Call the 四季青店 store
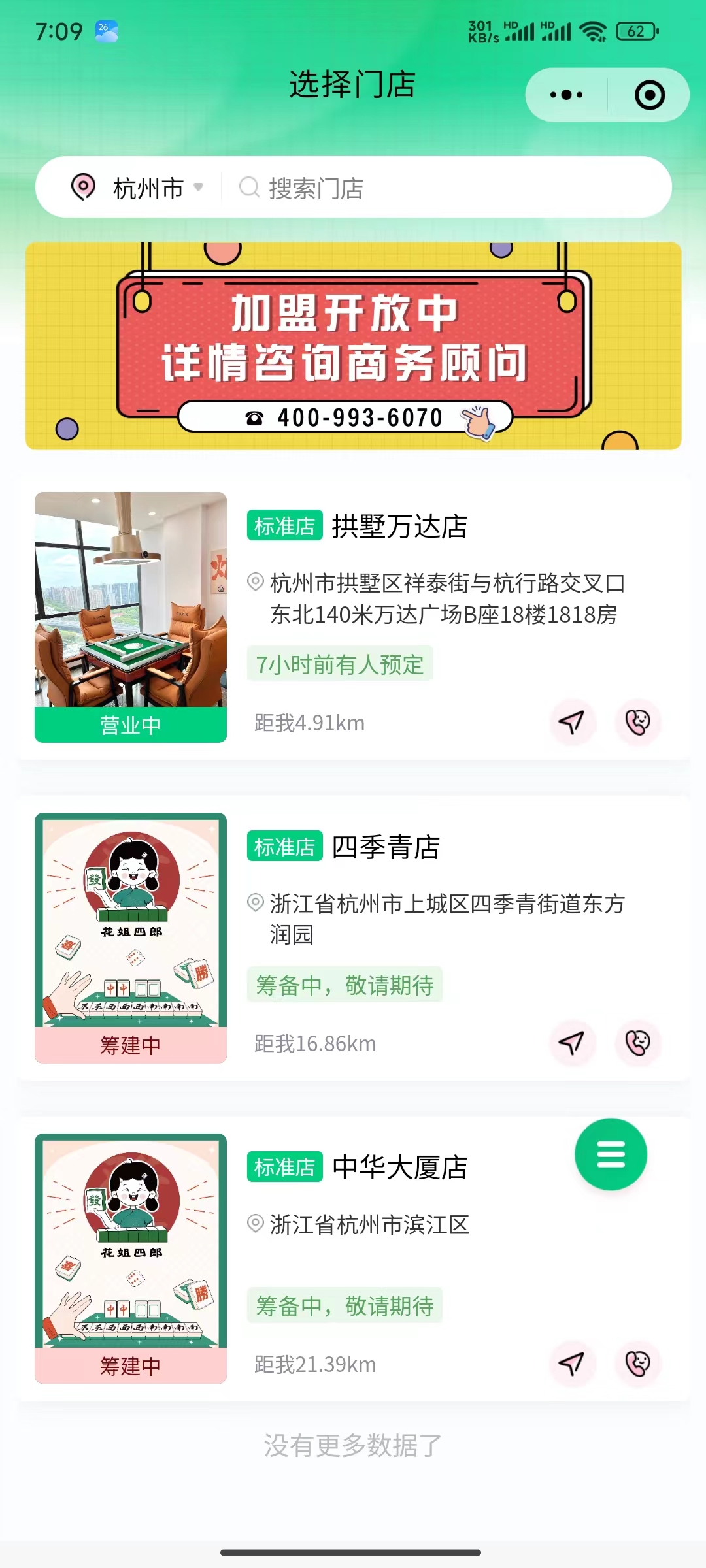This screenshot has height=1568, width=706. pyautogui.click(x=638, y=1043)
